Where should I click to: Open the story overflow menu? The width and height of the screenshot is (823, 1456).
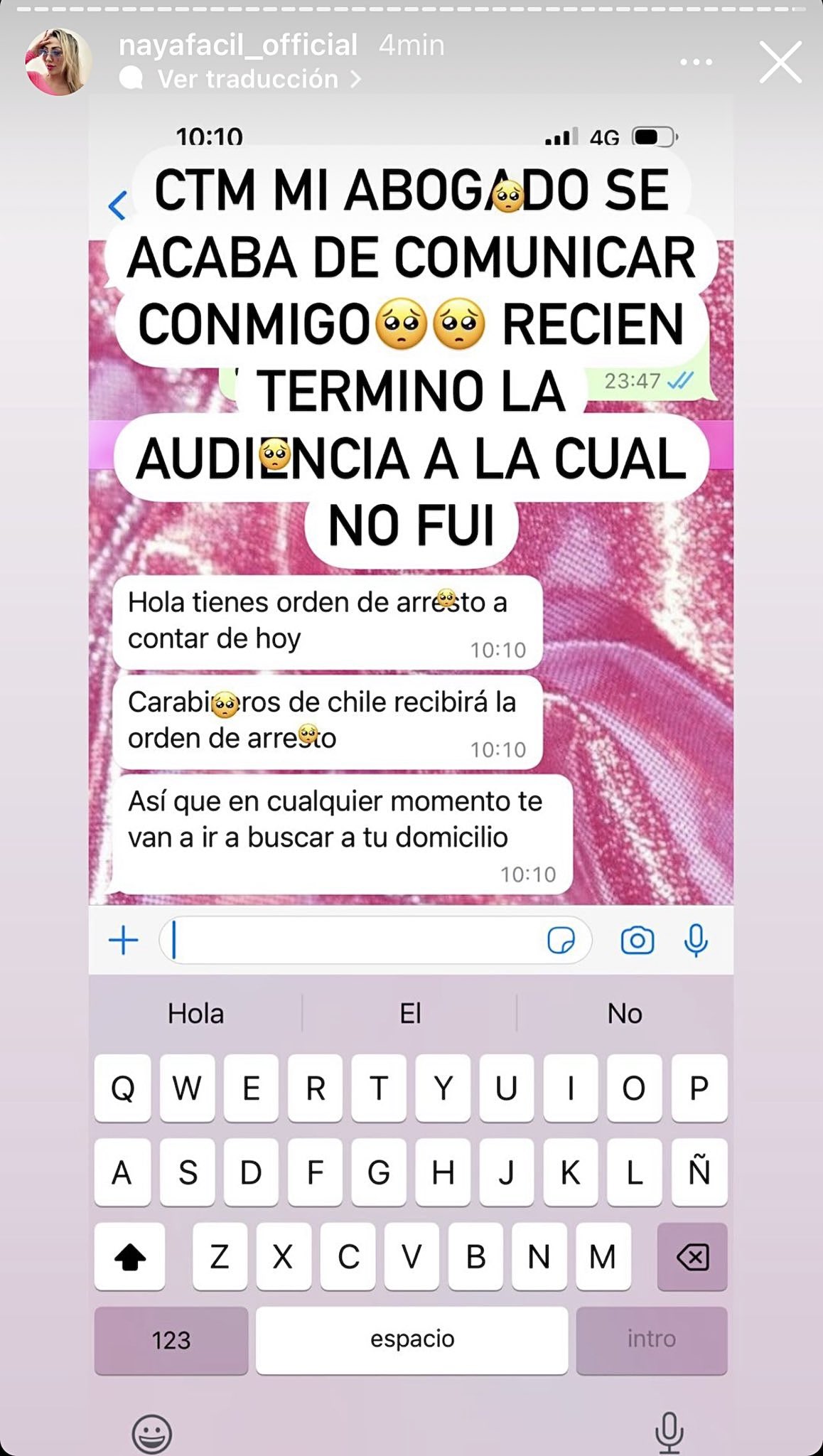[696, 63]
